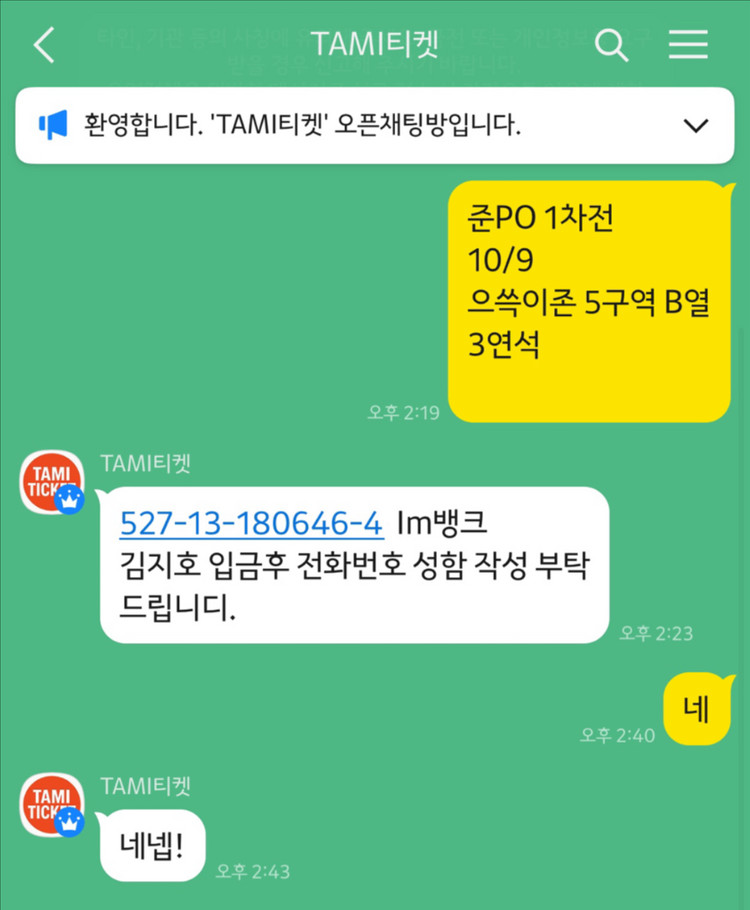Search within this chat room
Viewport: 750px width, 910px height.
coord(610,45)
